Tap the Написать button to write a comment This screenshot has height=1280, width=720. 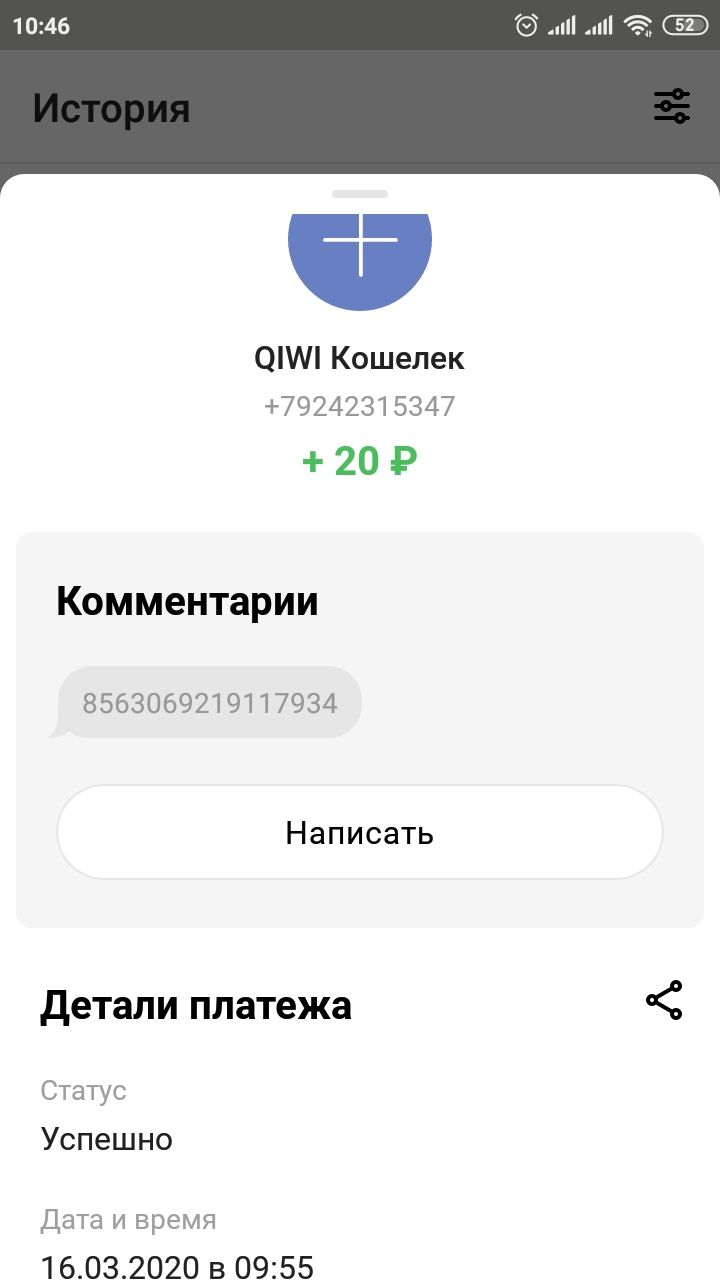click(360, 832)
